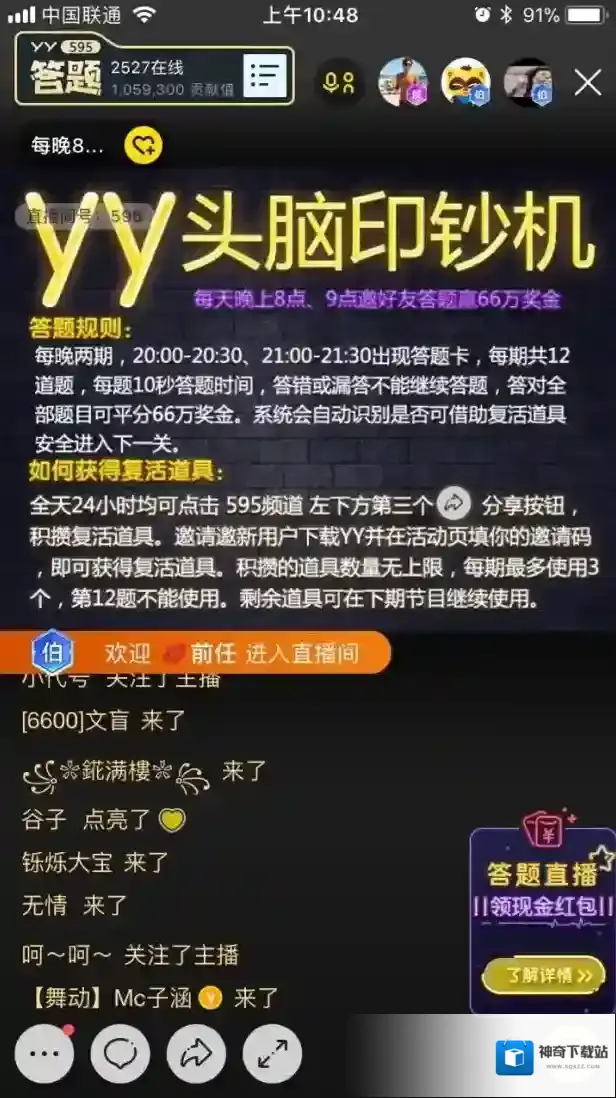The image size is (616, 1098).
Task: Close the live stream room
Action: [x=587, y=82]
